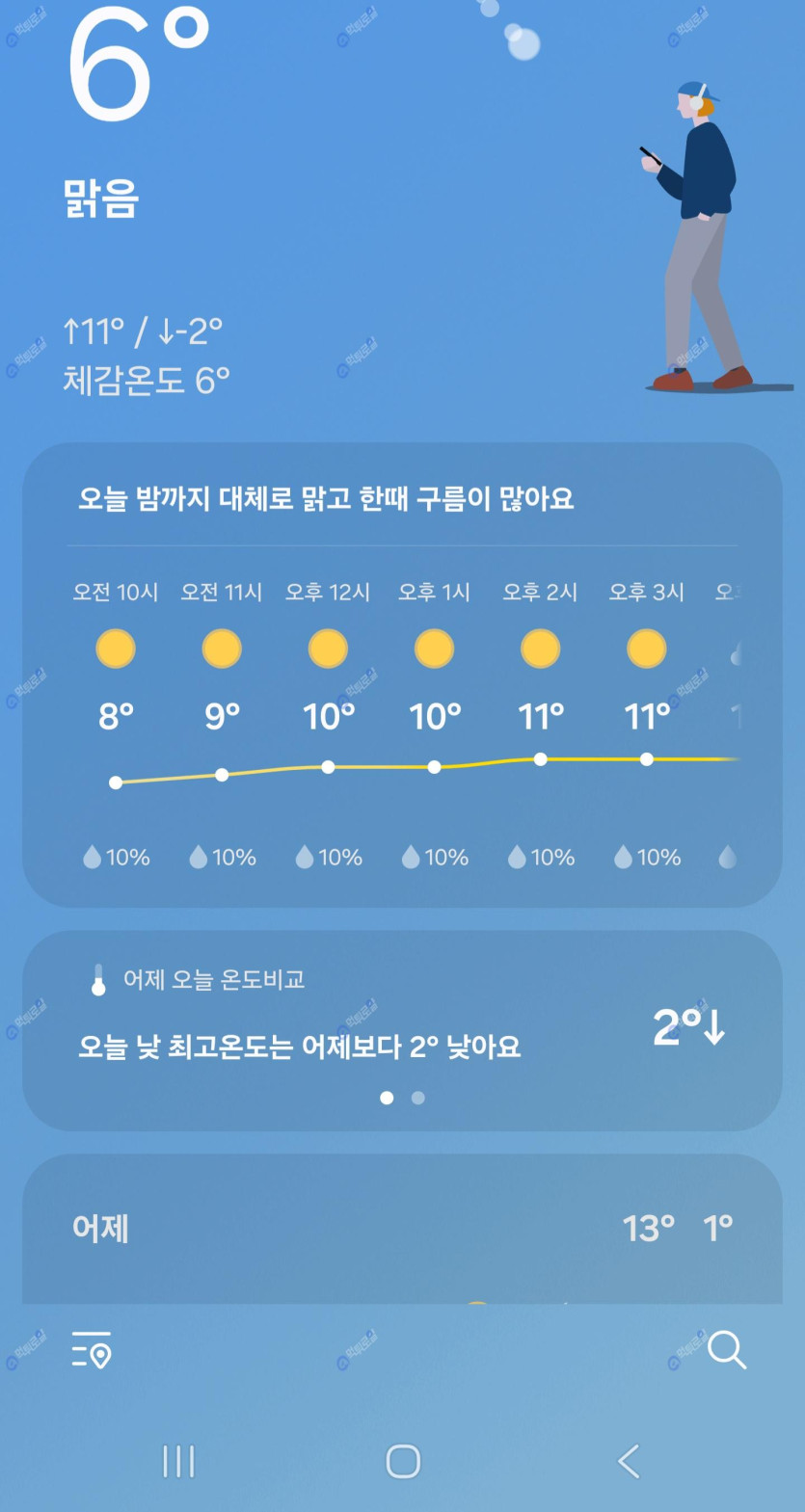This screenshot has width=805, height=1512.
Task: Go back with system back button
Action: click(629, 1461)
